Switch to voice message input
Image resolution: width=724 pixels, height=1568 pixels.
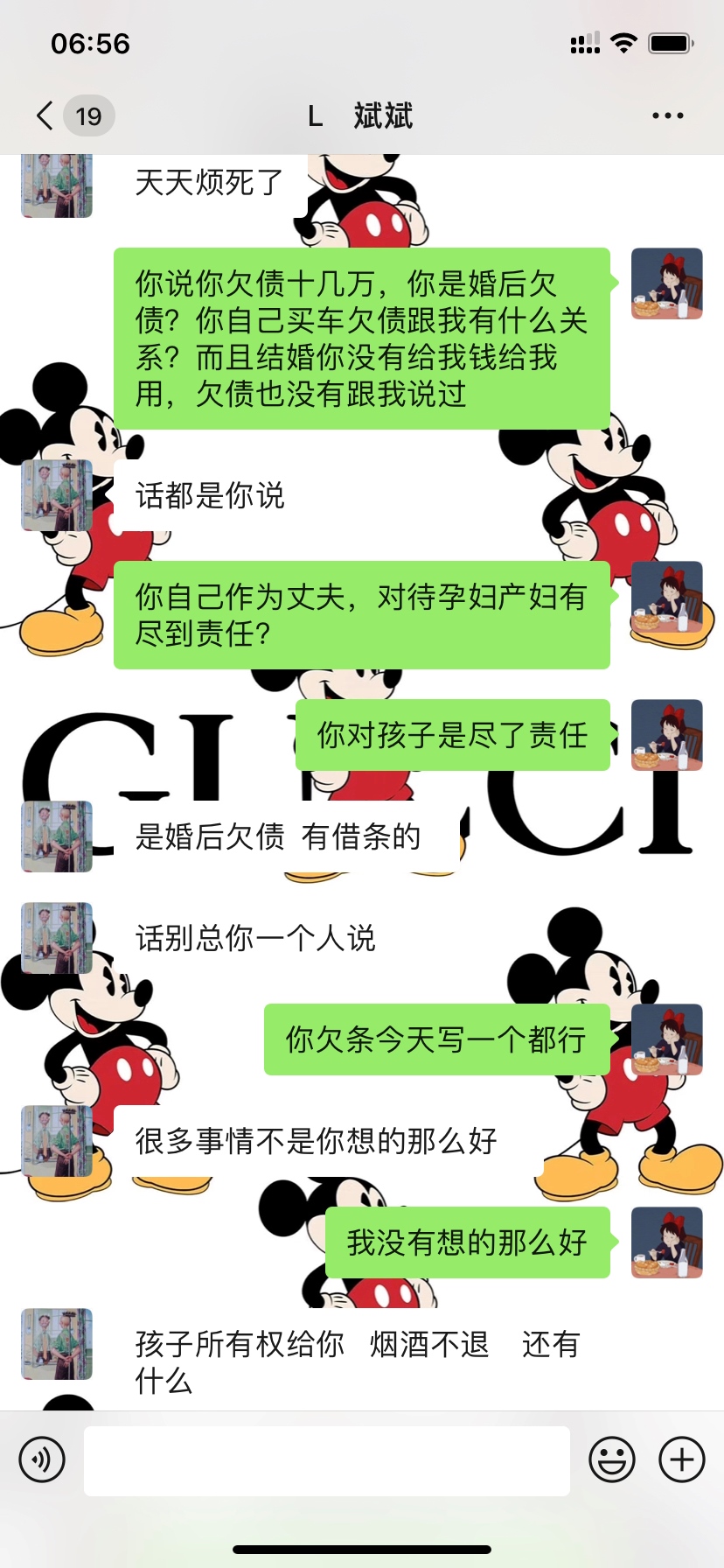pyautogui.click(x=42, y=1459)
